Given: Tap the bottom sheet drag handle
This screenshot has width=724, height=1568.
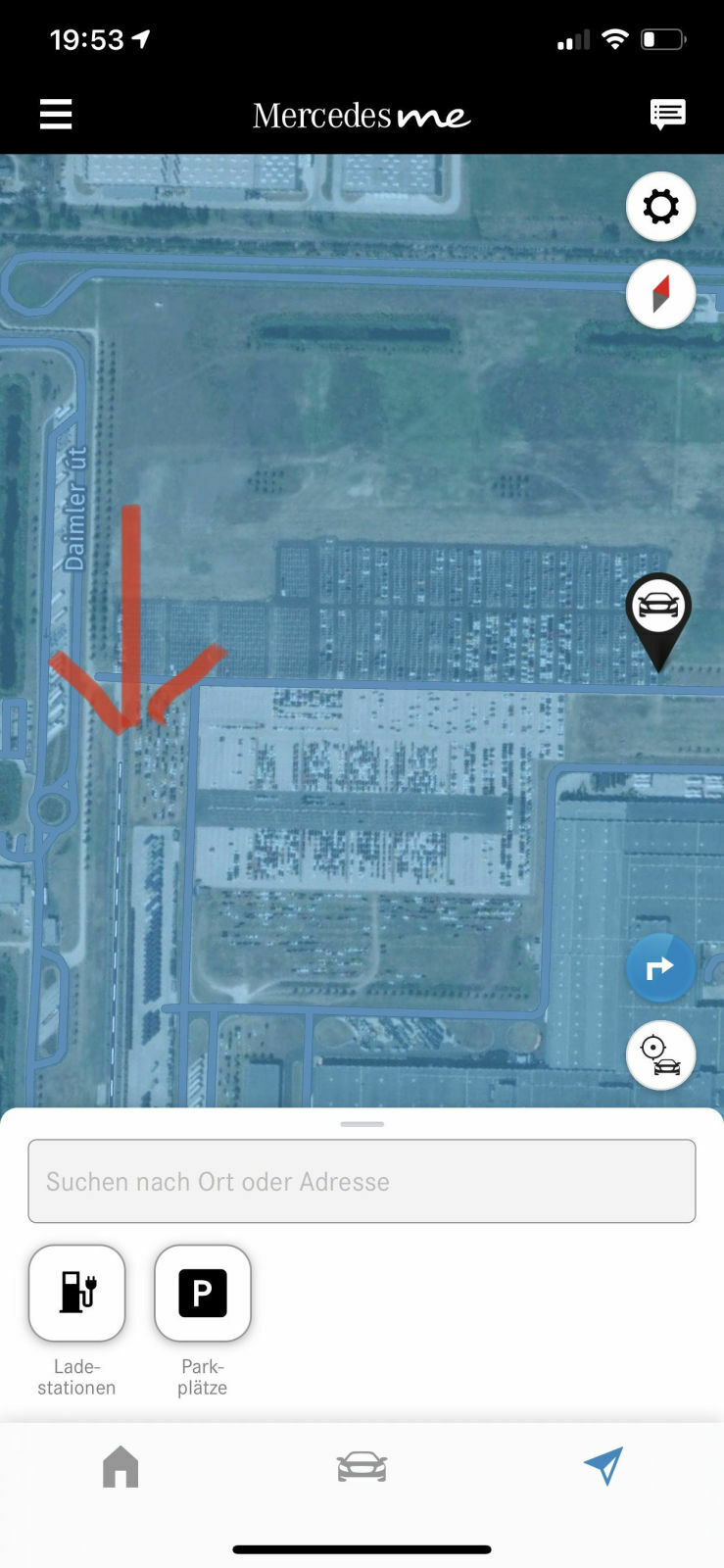Looking at the screenshot, I should point(362,1124).
